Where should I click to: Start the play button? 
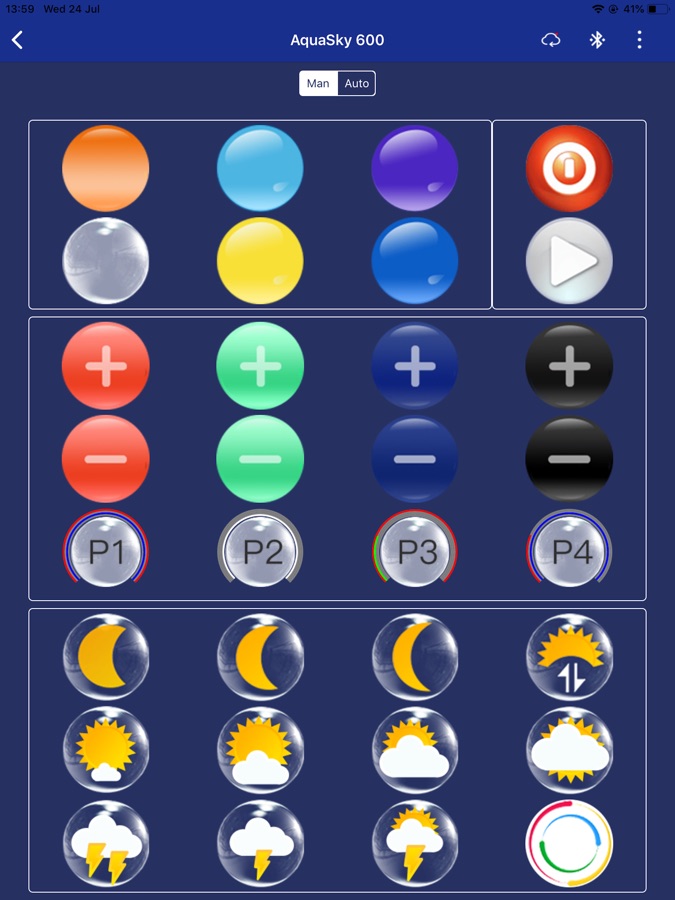pyautogui.click(x=569, y=261)
